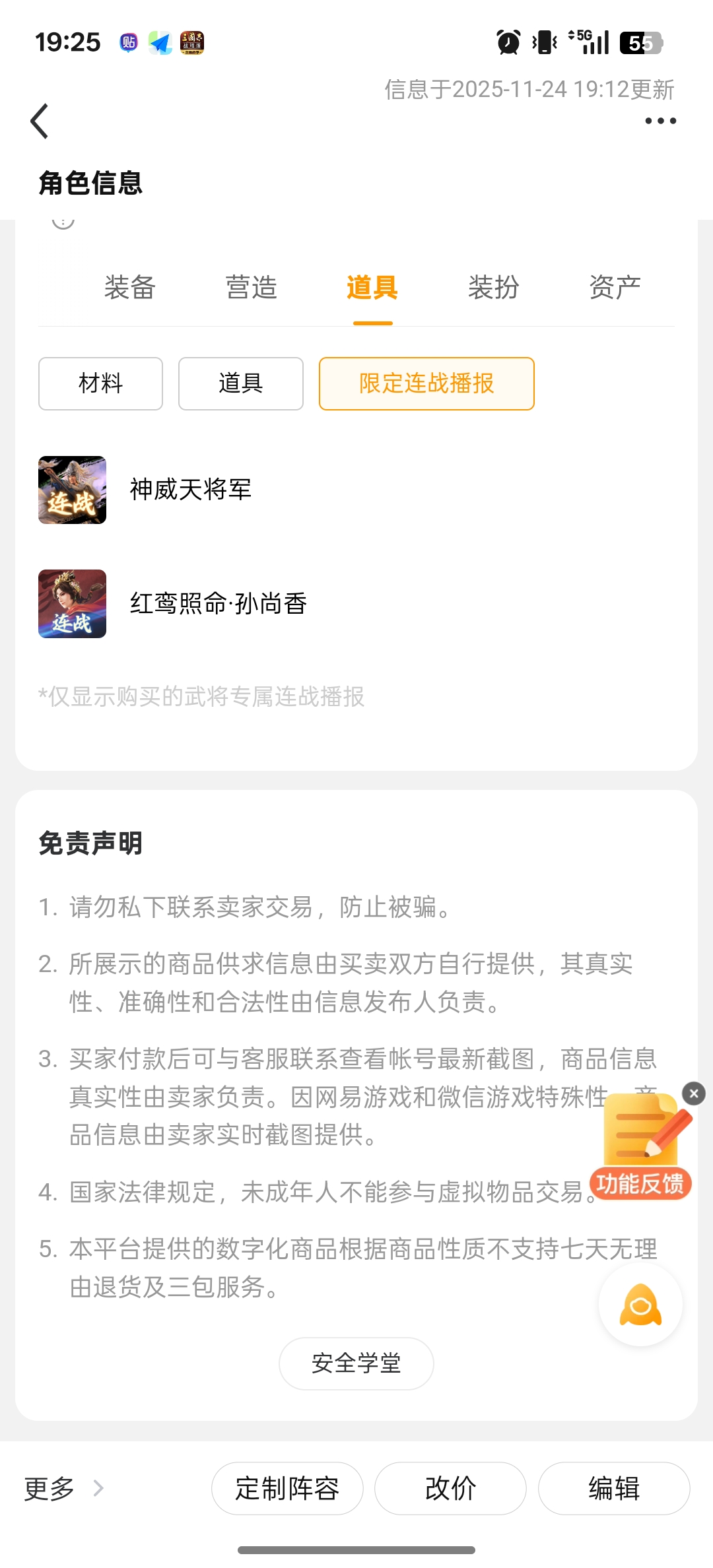Dismiss the 功能反馈 floating widget

click(693, 1094)
